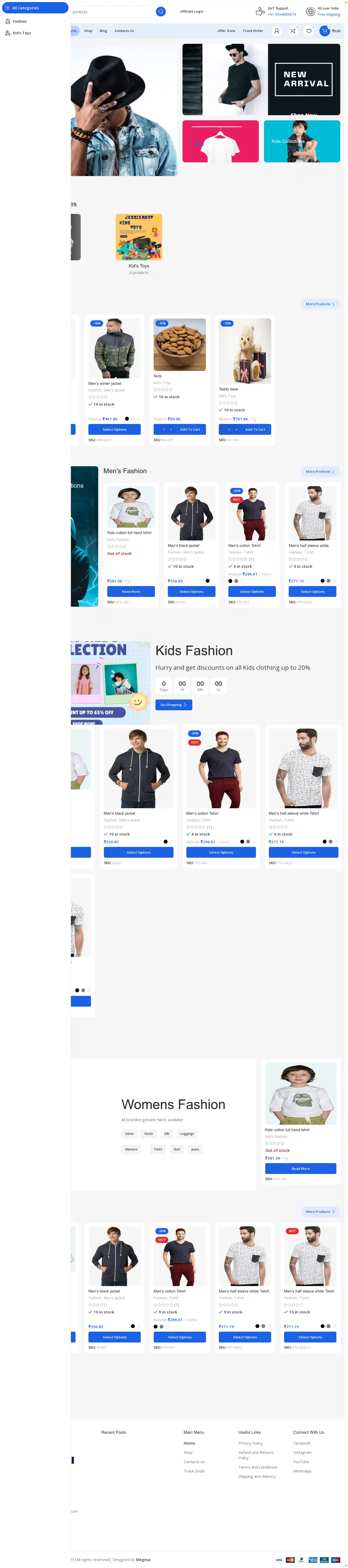Open the Affiliate Login link
The image size is (348, 1568).
click(x=192, y=12)
